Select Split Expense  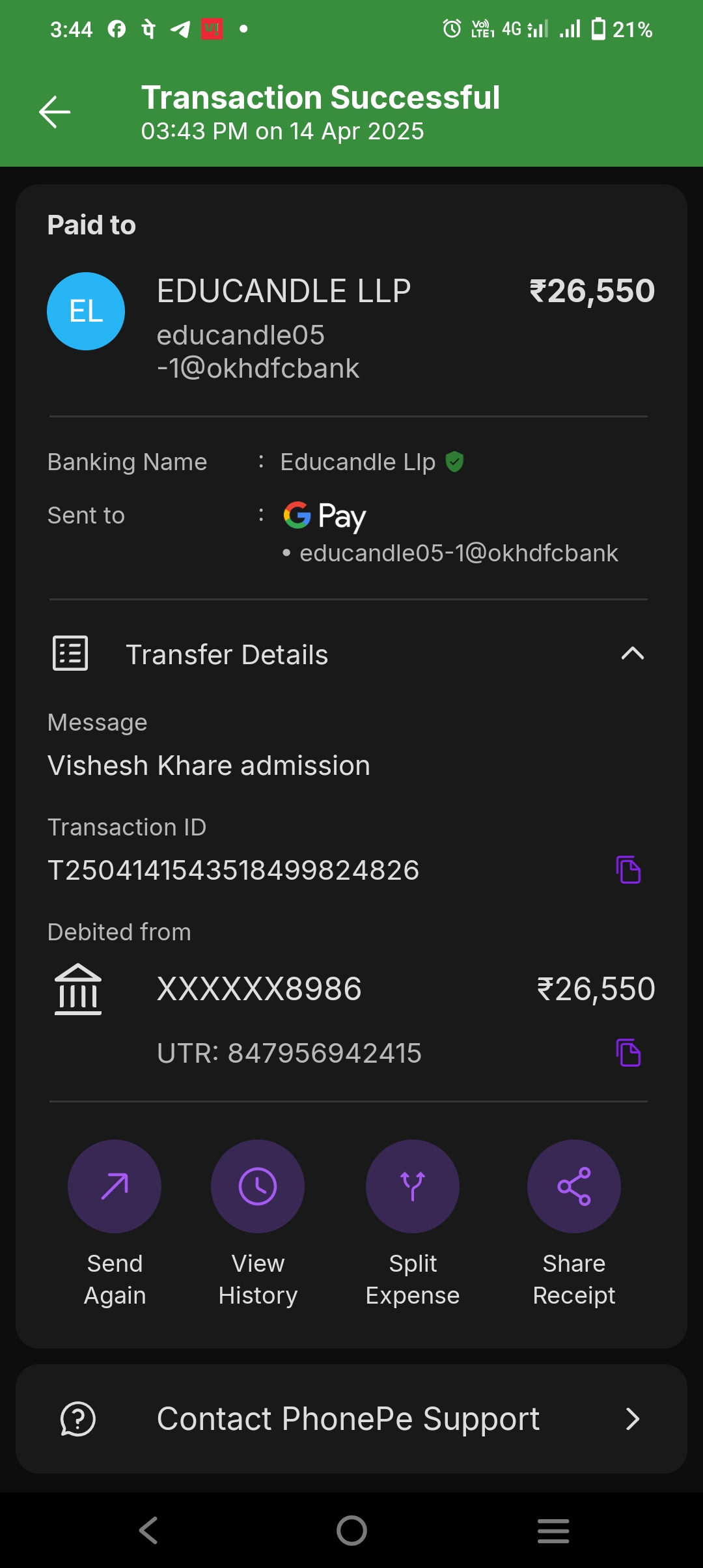pyautogui.click(x=413, y=1186)
